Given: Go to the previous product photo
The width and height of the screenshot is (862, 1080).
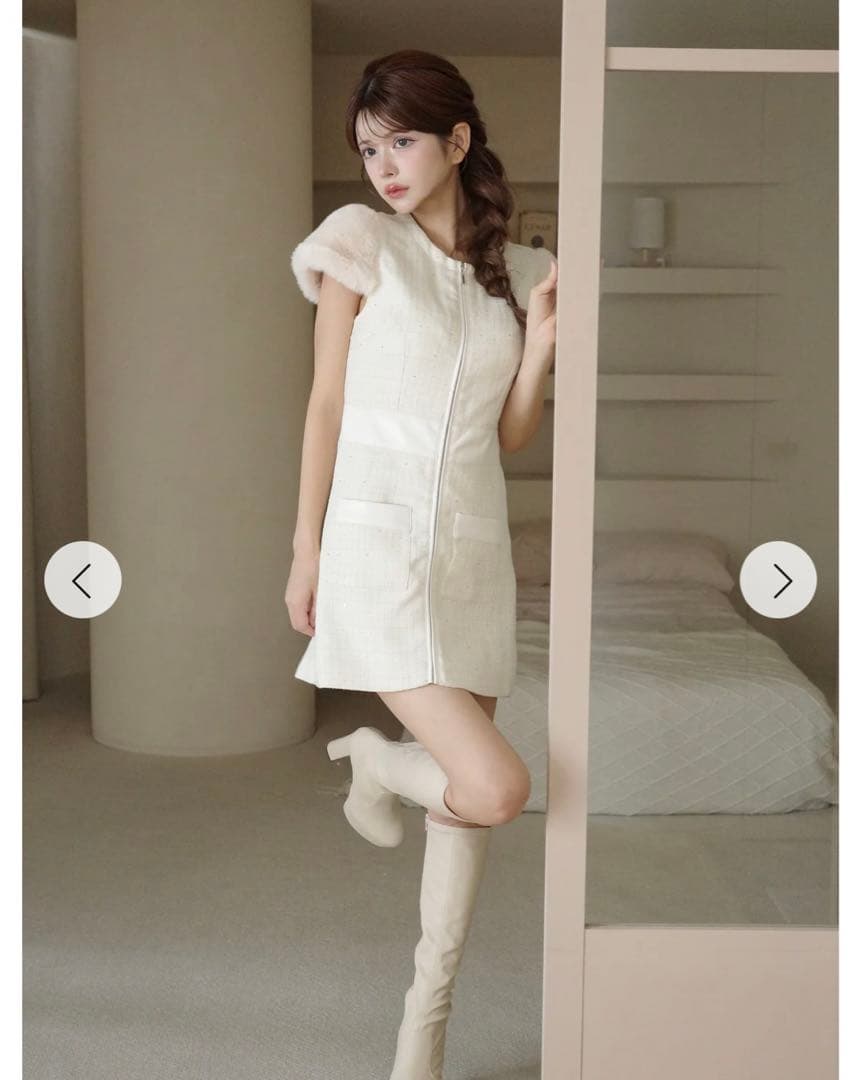Looking at the screenshot, I should click(82, 580).
